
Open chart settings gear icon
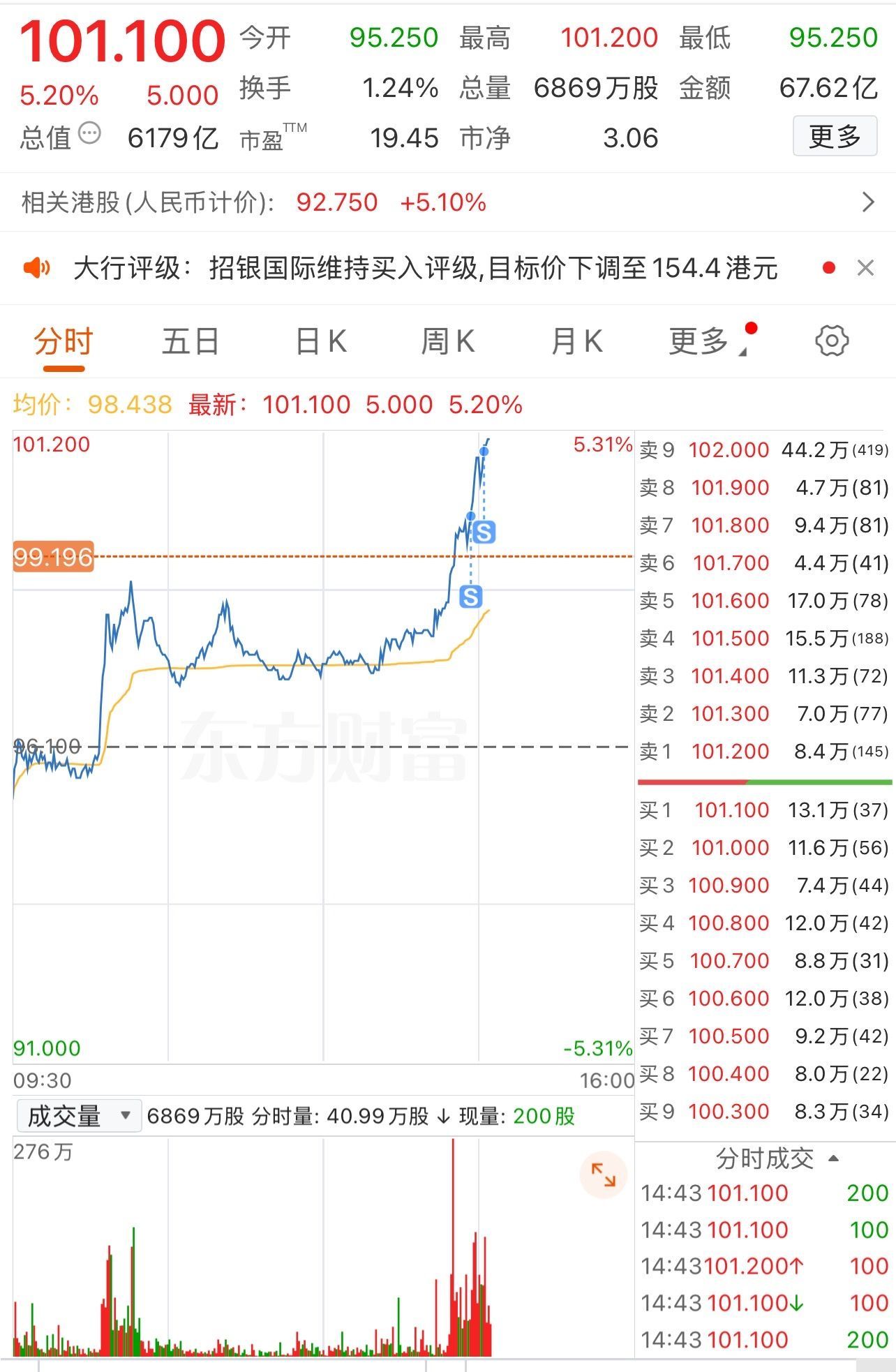click(x=832, y=341)
